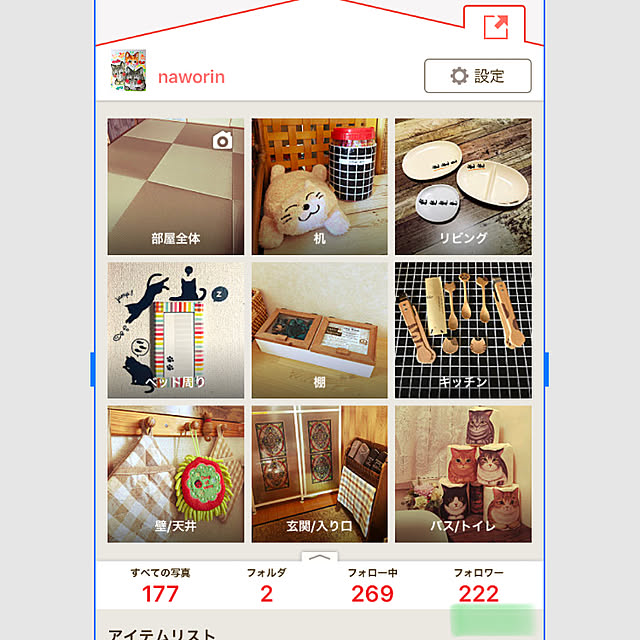Image resolution: width=640 pixels, height=640 pixels.
Task: Open the バス/トイレ photo tile
Action: click(x=463, y=473)
